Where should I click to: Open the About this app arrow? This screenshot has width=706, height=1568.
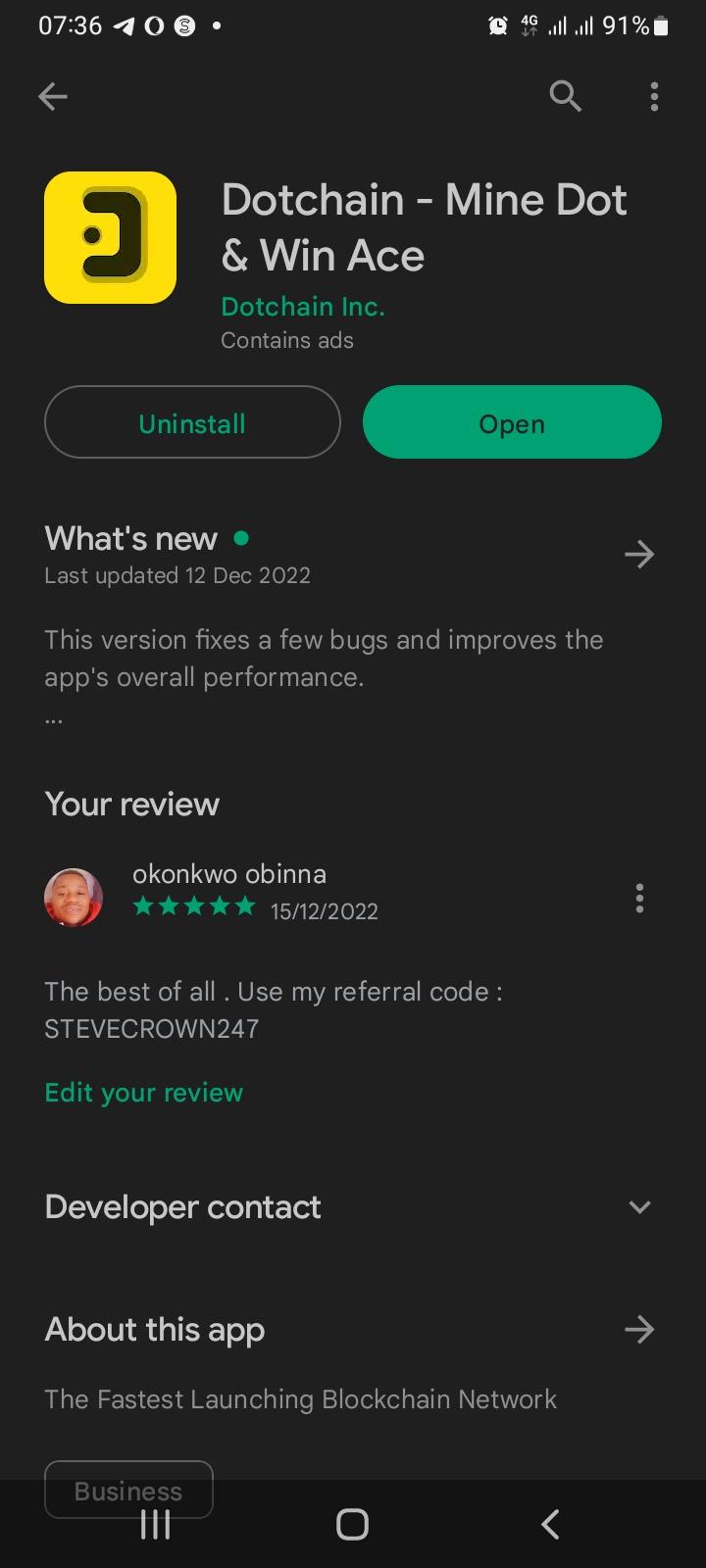pyautogui.click(x=638, y=1330)
